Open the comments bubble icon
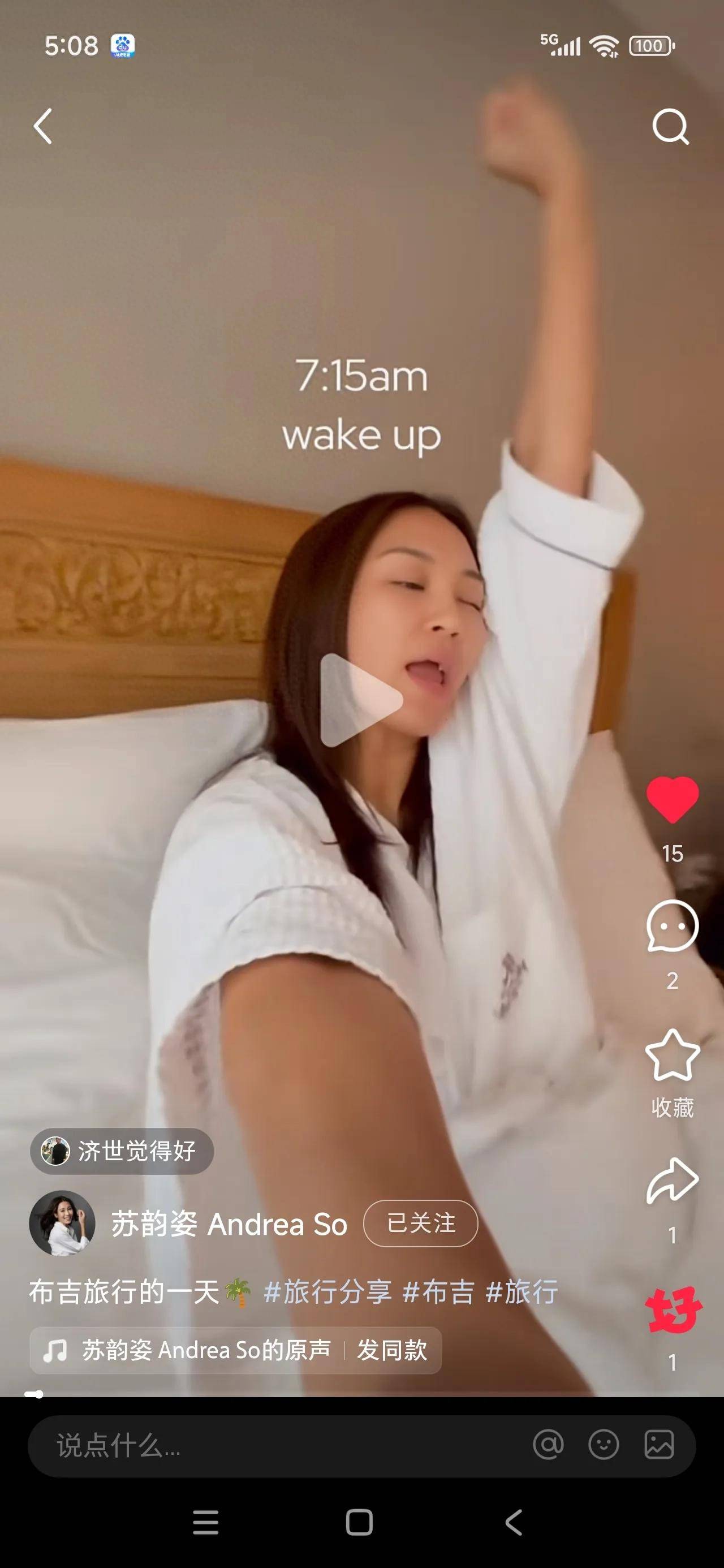724x1568 pixels. [672, 926]
